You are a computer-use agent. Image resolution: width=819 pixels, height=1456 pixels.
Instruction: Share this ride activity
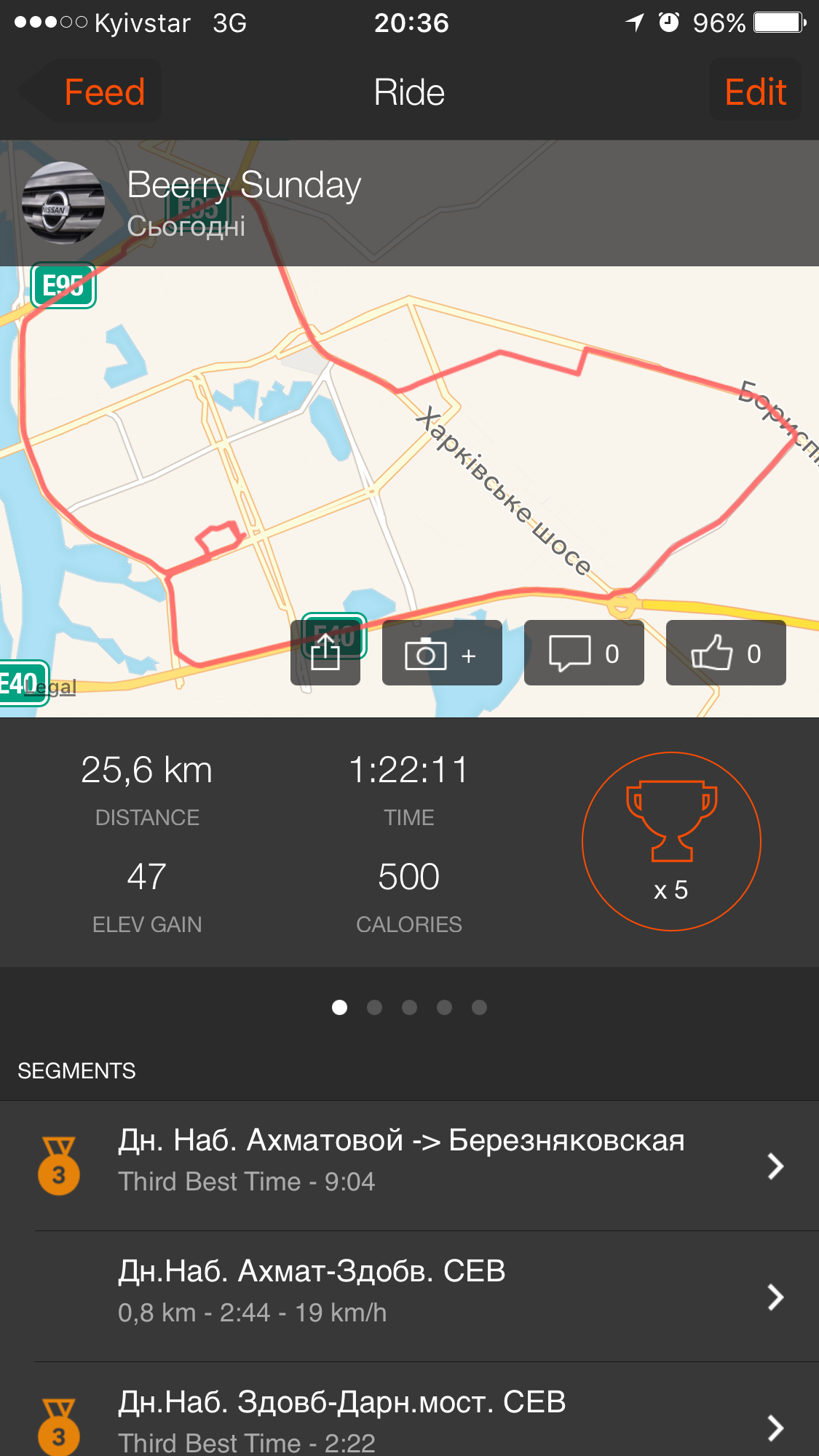325,653
